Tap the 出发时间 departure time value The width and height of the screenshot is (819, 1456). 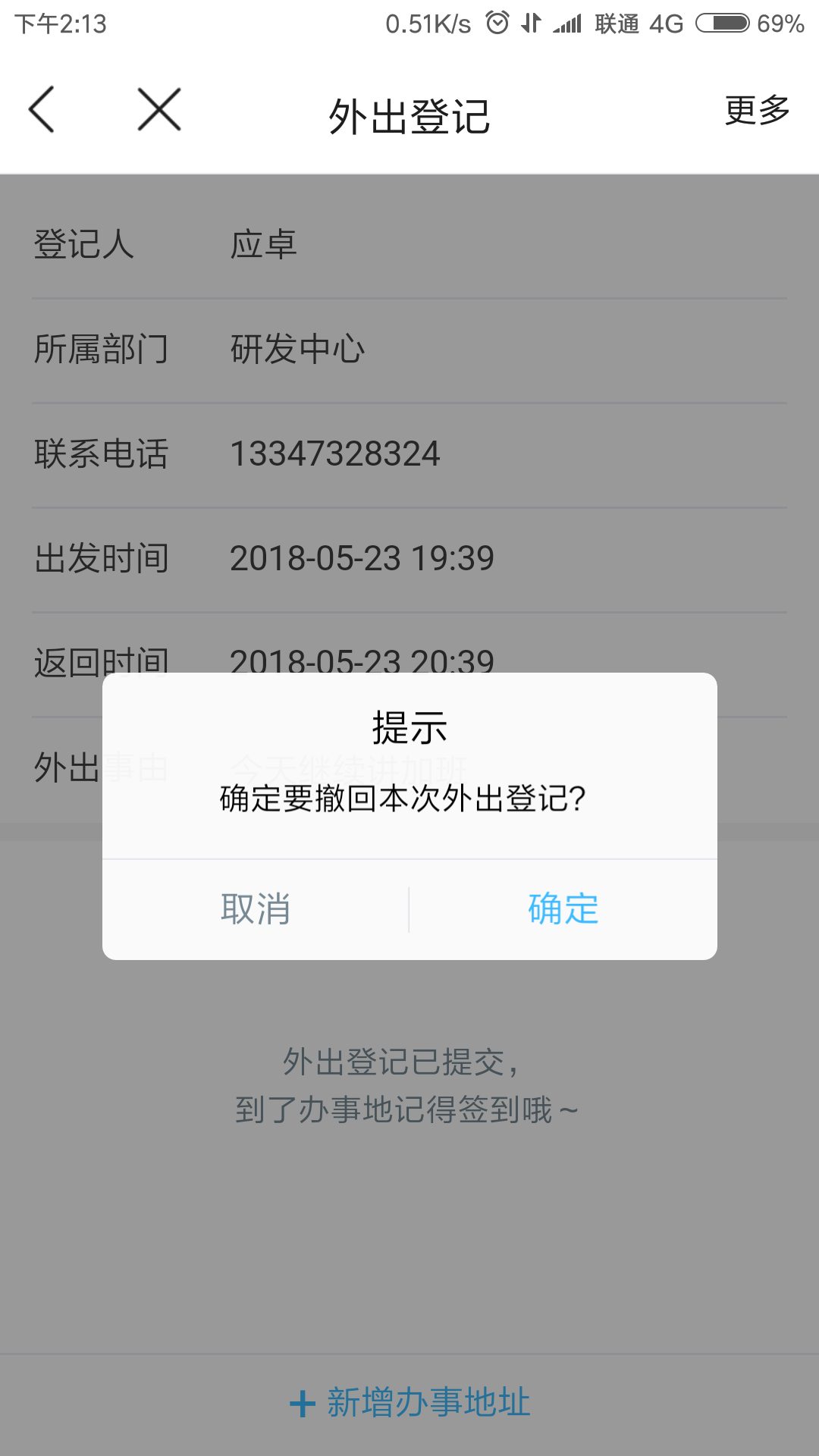pyautogui.click(x=362, y=557)
